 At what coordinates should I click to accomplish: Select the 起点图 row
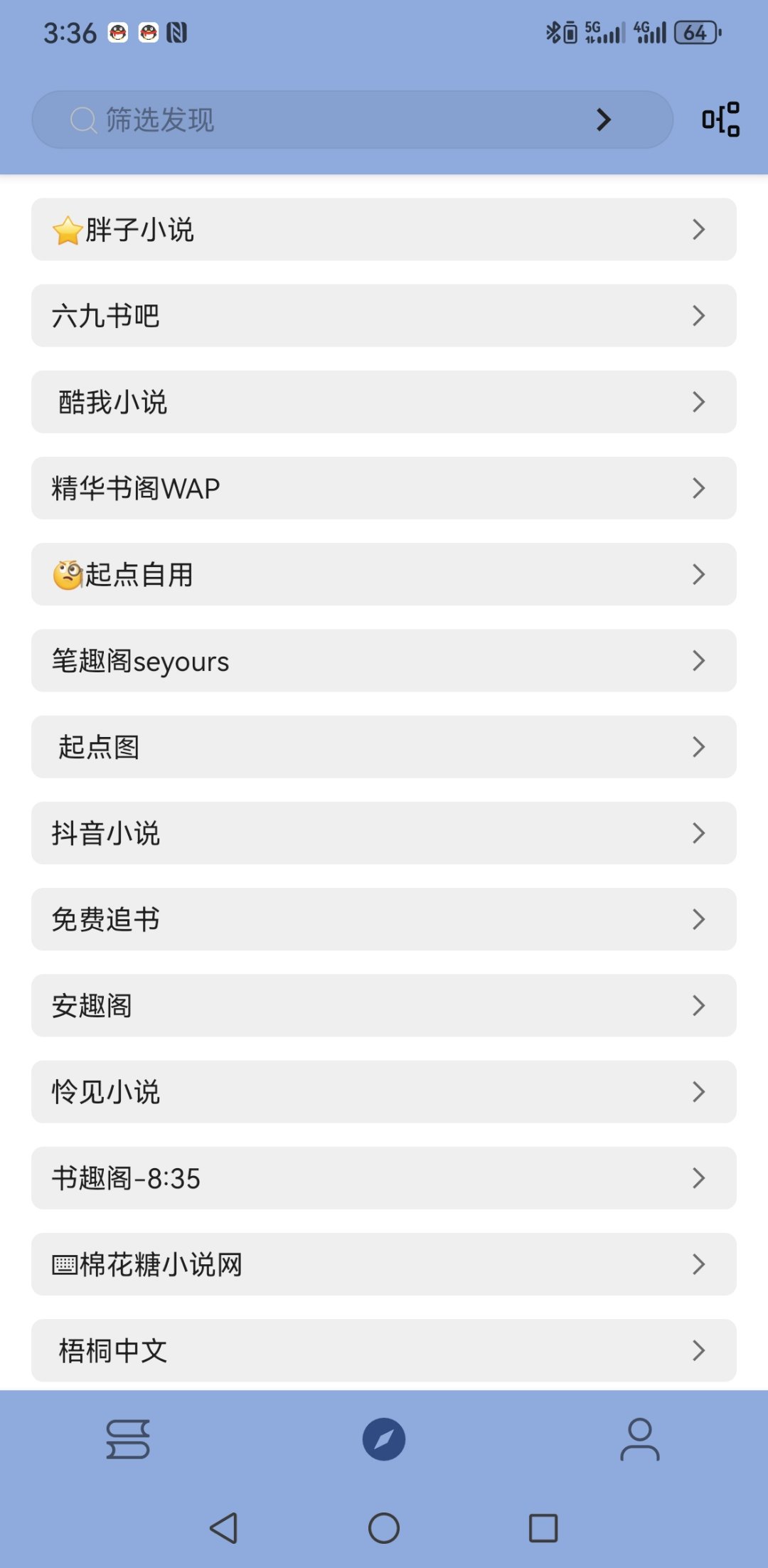384,747
